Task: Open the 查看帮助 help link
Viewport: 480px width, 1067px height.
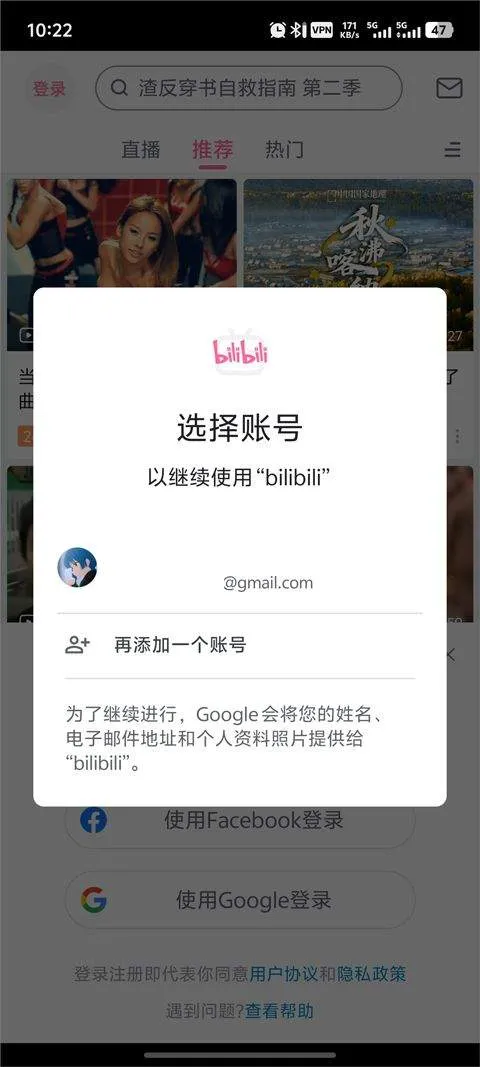Action: (x=279, y=1011)
